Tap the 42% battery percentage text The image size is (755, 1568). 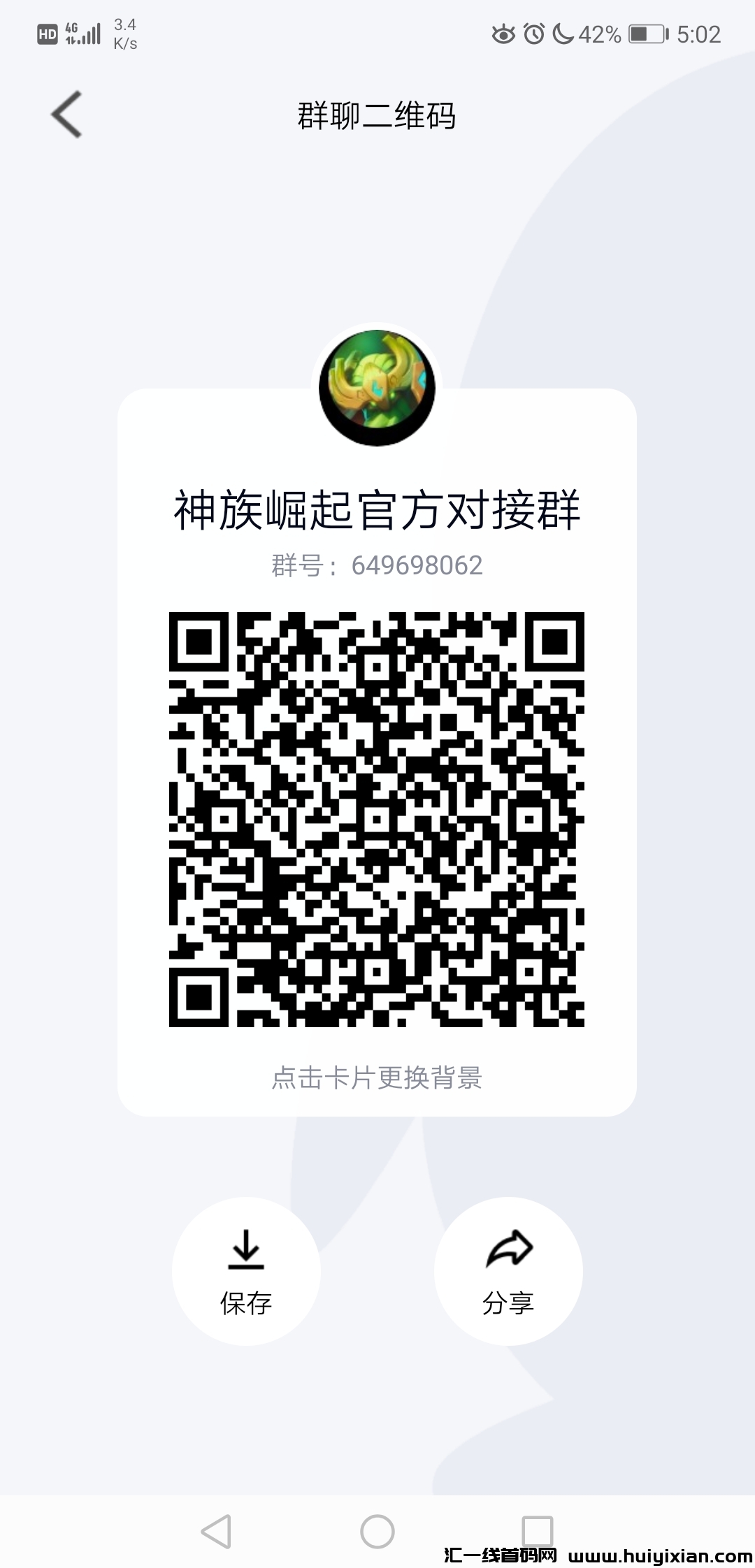[x=601, y=34]
